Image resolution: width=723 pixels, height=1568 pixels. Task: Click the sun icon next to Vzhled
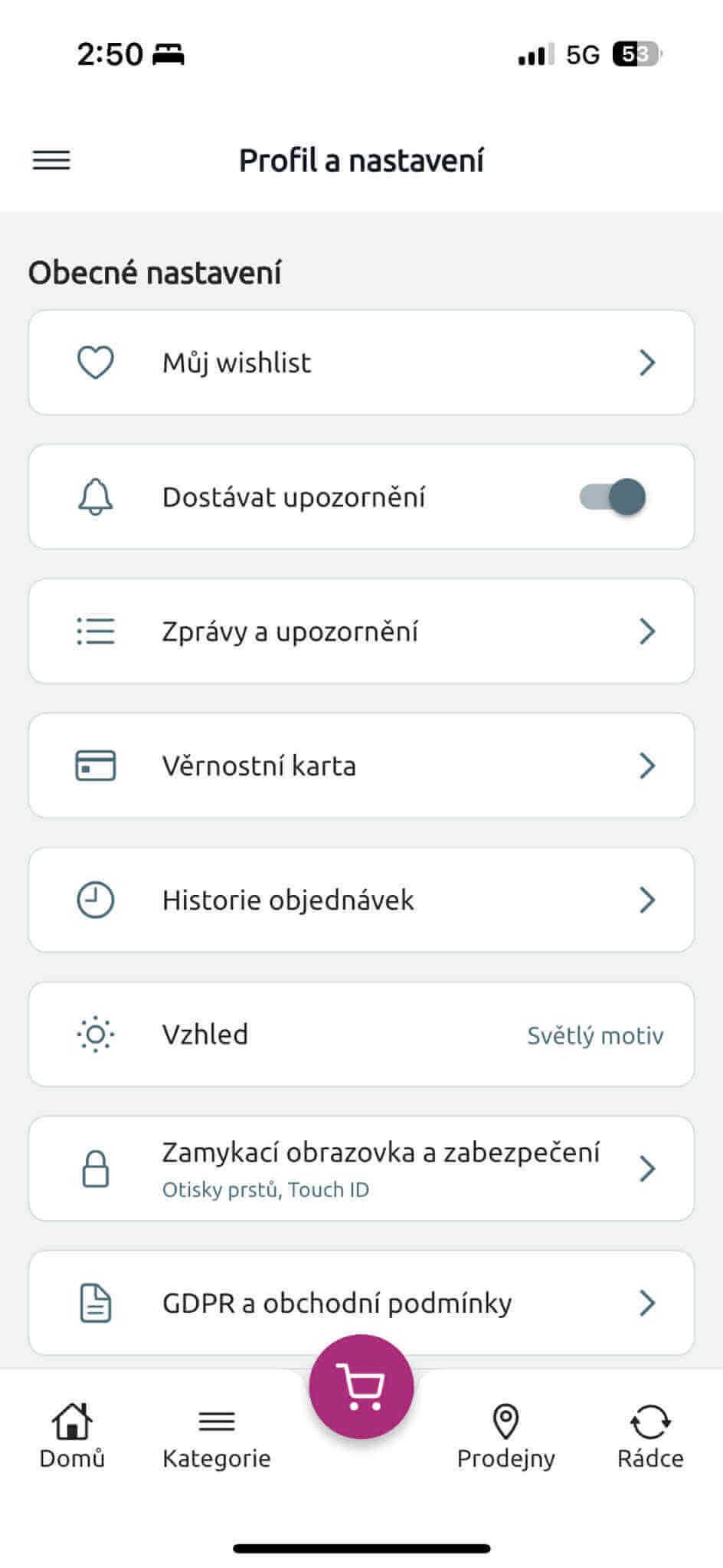pos(95,1034)
